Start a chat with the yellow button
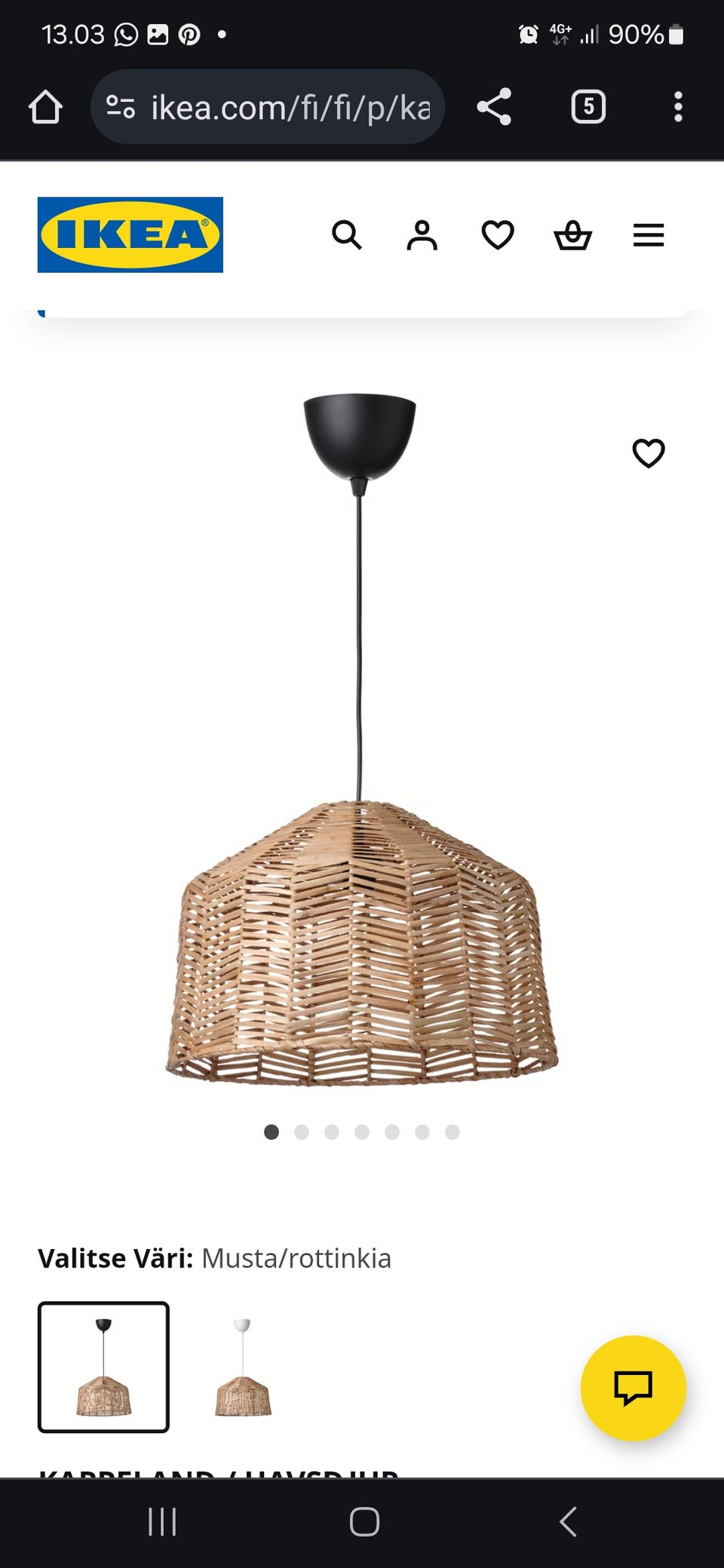Viewport: 724px width, 1568px height. click(x=633, y=1388)
